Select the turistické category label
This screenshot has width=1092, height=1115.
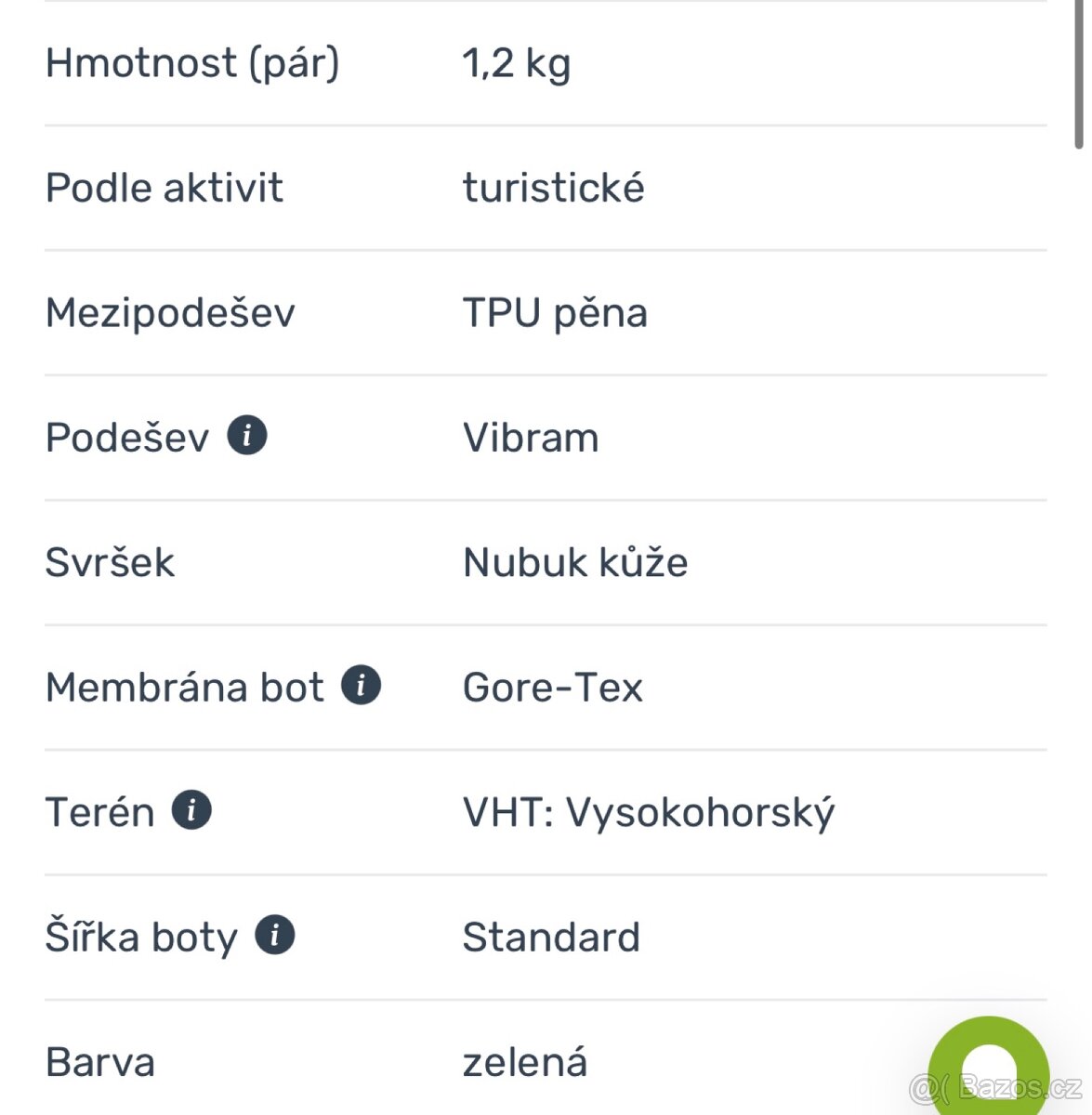point(553,187)
